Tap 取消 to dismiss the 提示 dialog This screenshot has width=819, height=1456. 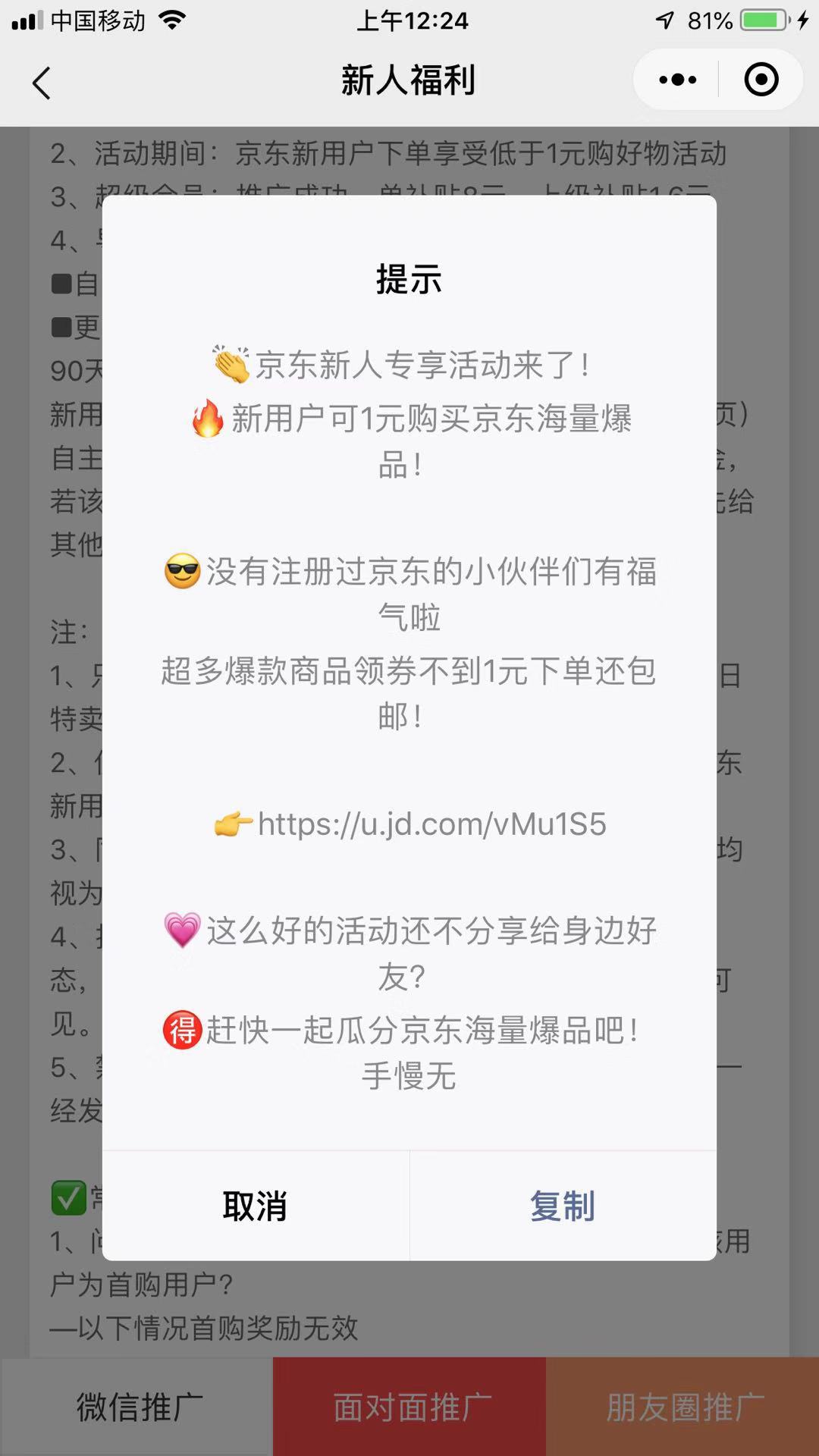(x=256, y=1205)
